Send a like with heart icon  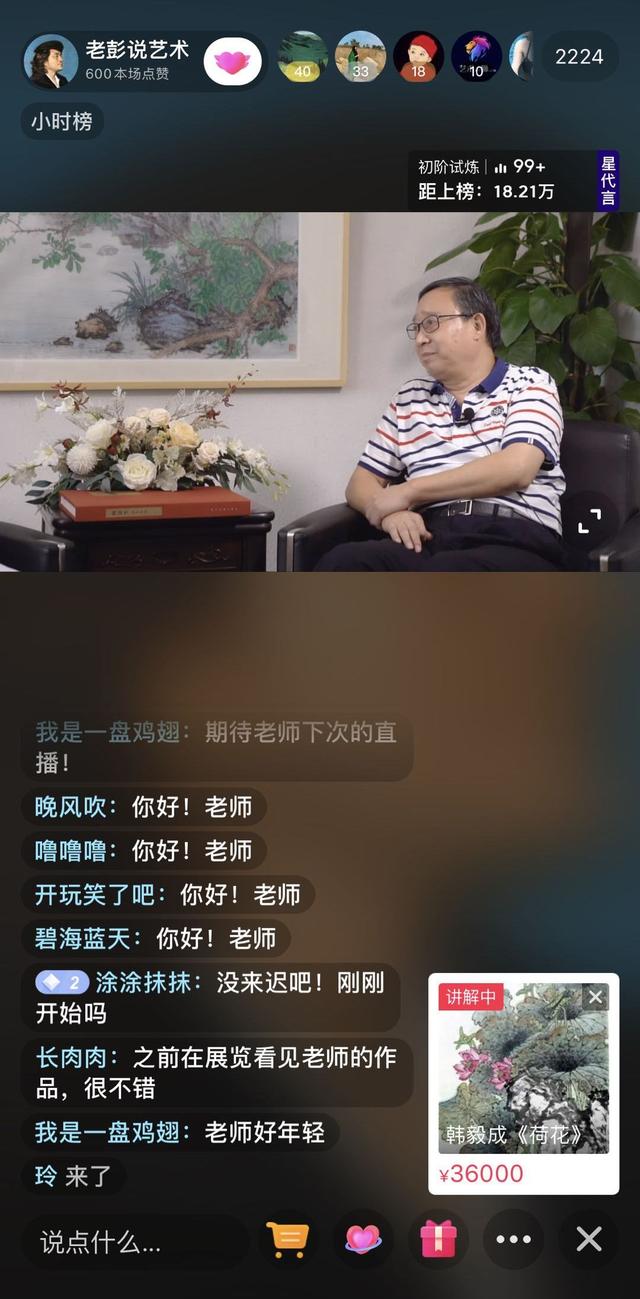pos(363,1240)
